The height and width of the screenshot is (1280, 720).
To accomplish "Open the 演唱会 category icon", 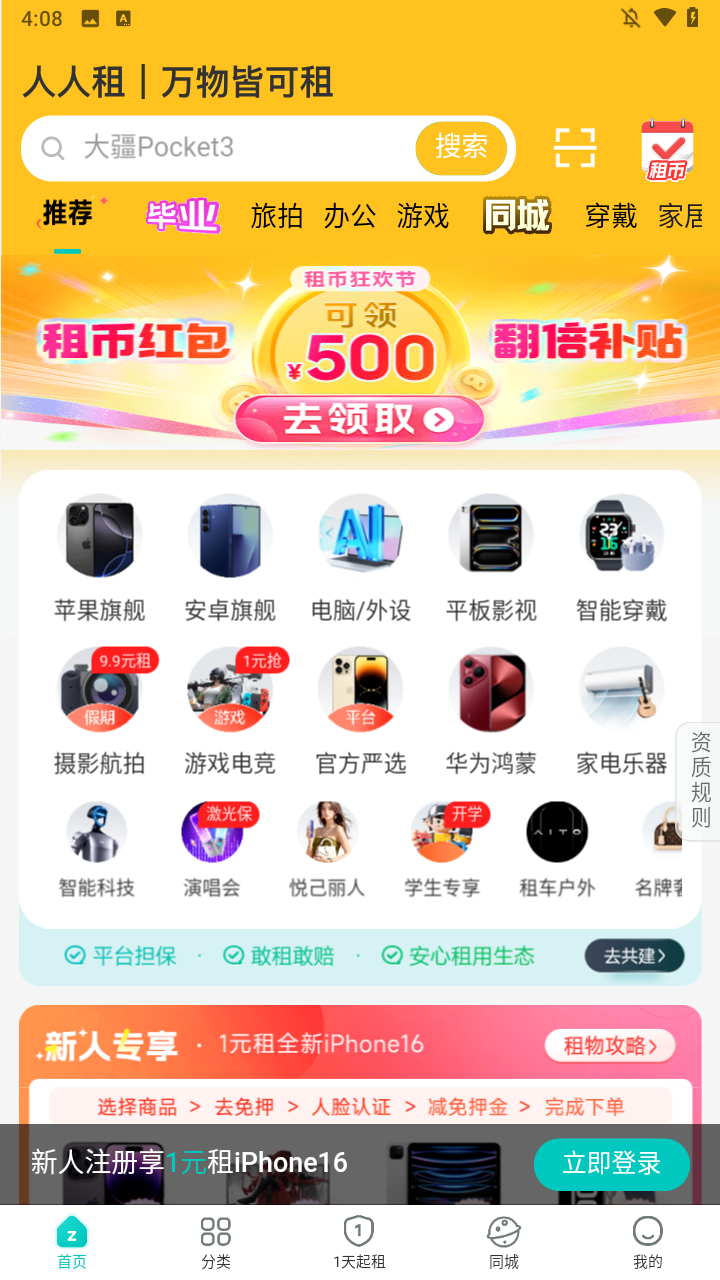I will [x=213, y=831].
